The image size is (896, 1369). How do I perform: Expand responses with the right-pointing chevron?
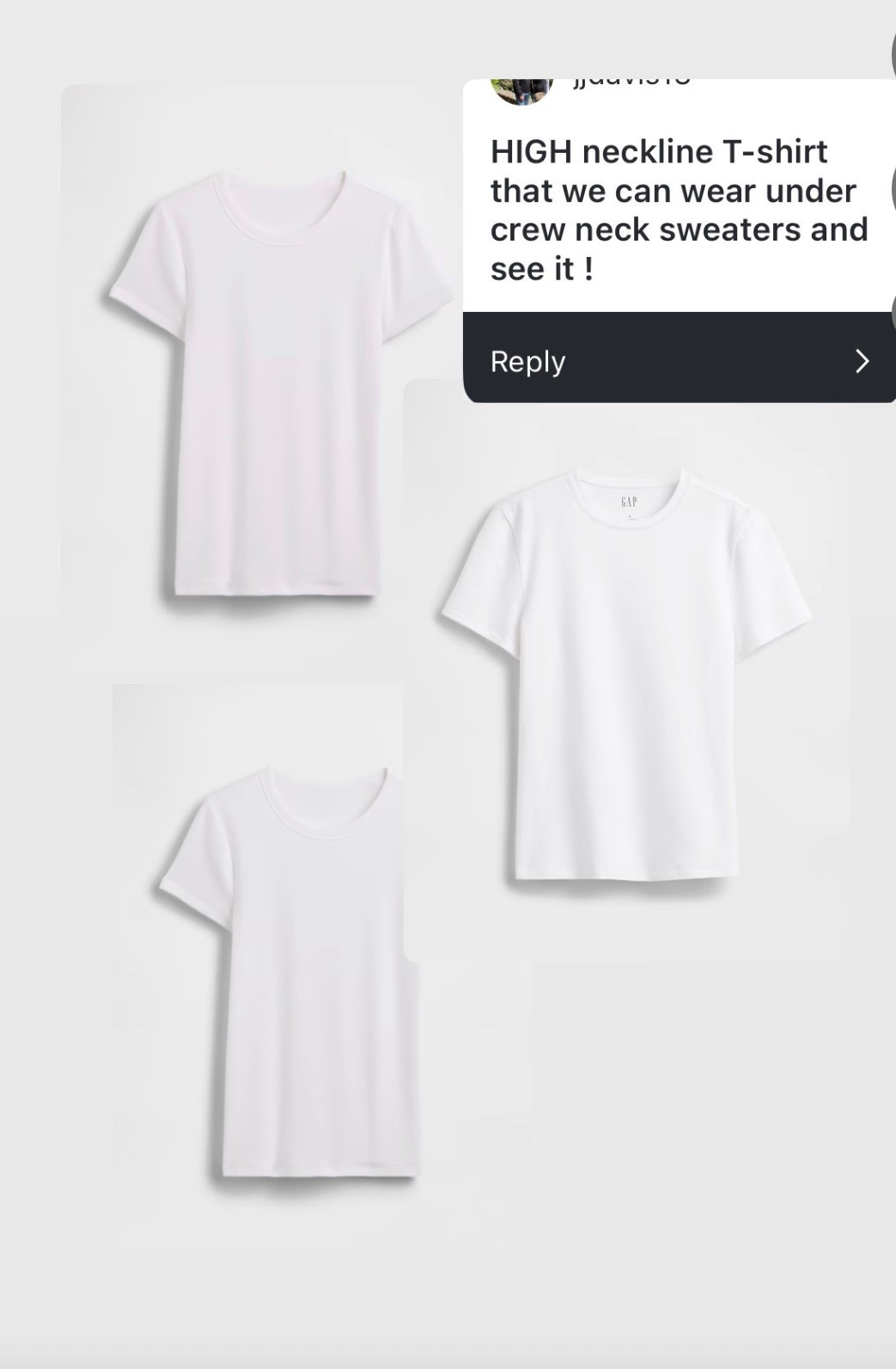click(862, 361)
